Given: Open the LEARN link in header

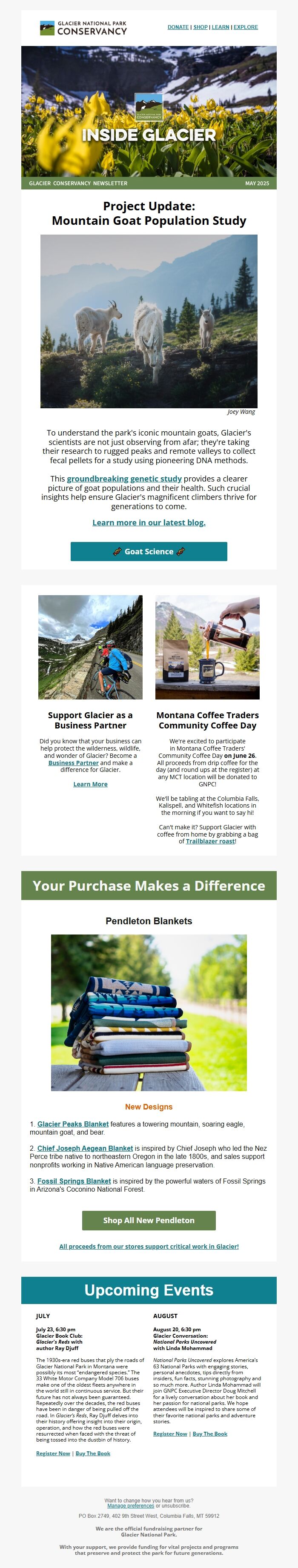Looking at the screenshot, I should [x=220, y=27].
